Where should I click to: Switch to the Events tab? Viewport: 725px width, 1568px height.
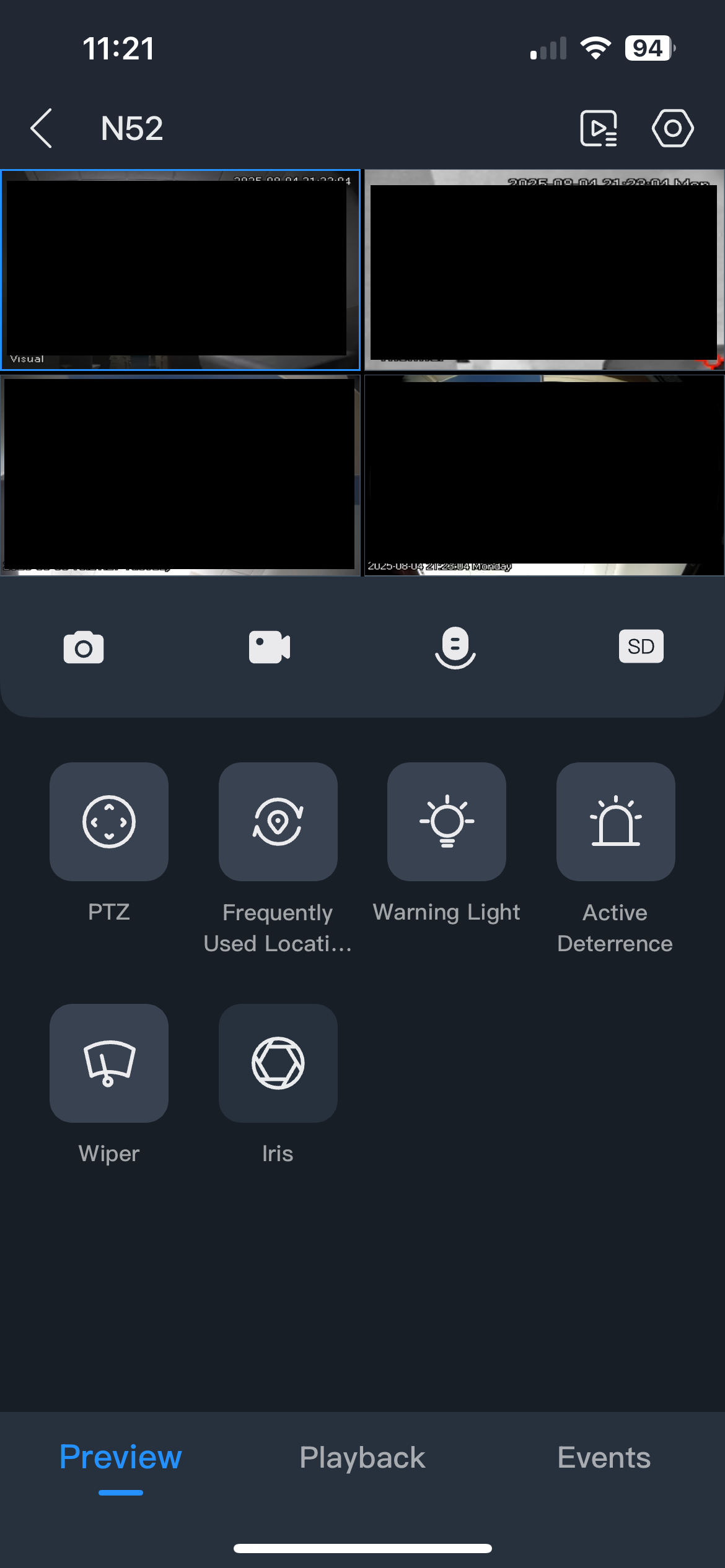(x=604, y=1458)
